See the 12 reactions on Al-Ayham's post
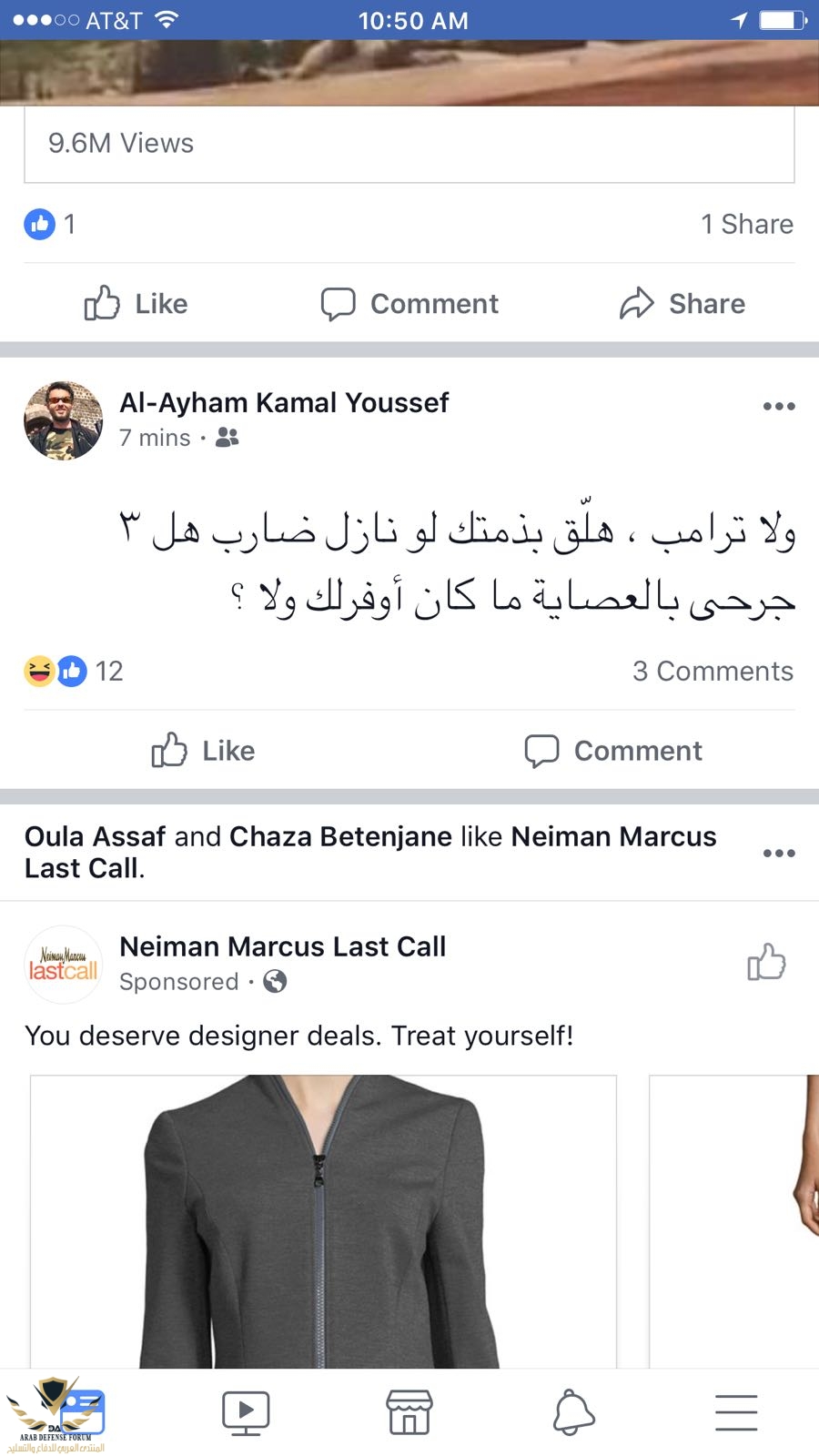The width and height of the screenshot is (819, 1456). click(75, 672)
